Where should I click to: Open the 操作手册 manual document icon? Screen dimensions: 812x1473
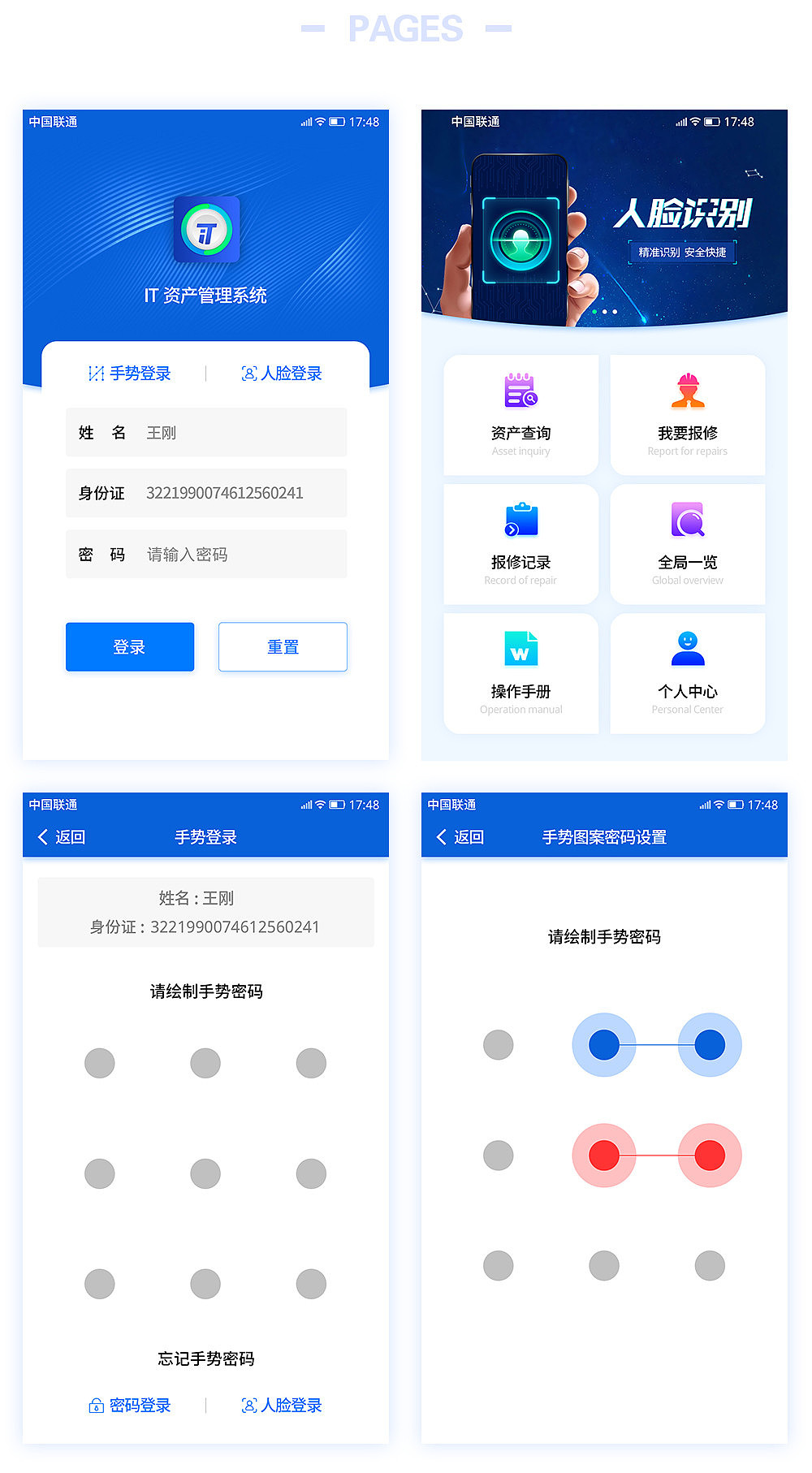520,648
